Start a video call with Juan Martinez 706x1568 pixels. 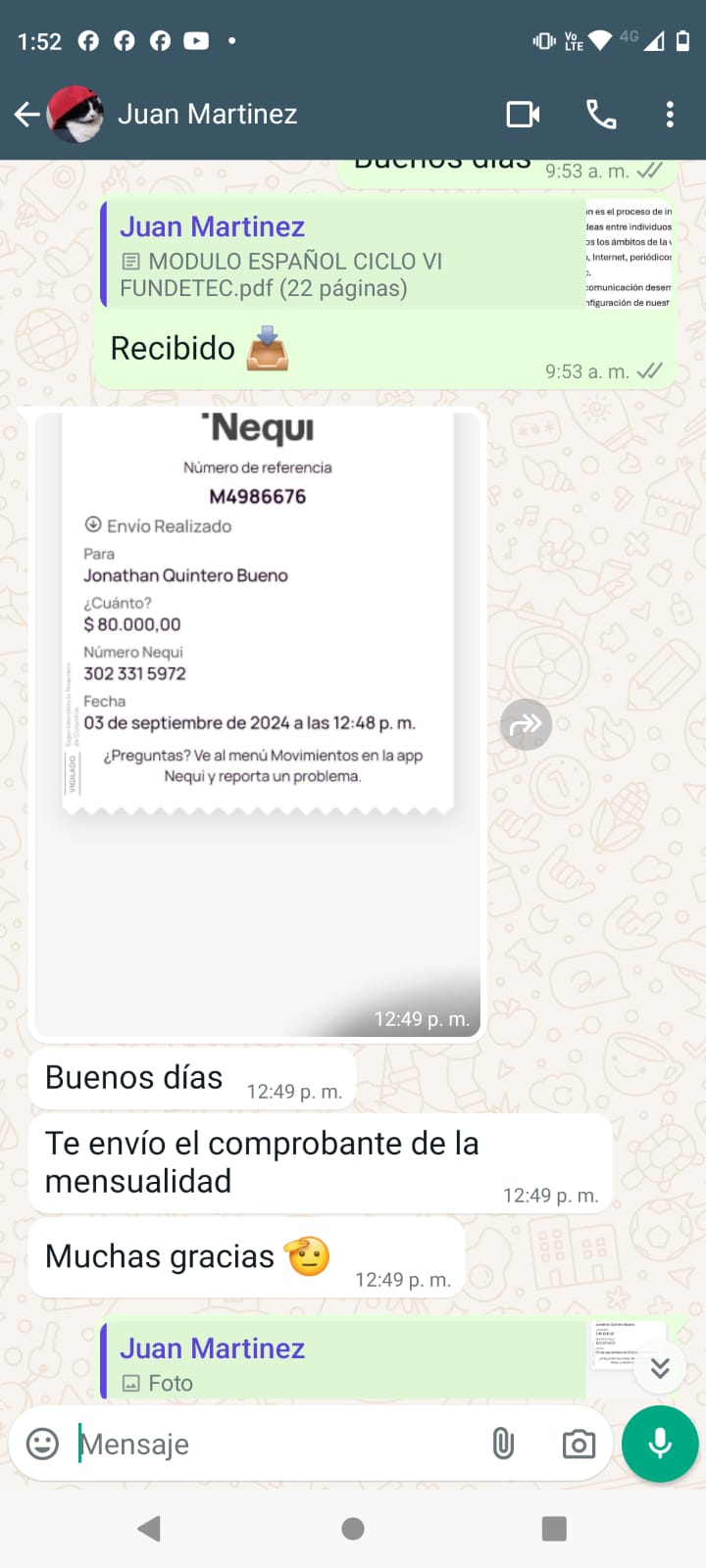pyautogui.click(x=523, y=115)
